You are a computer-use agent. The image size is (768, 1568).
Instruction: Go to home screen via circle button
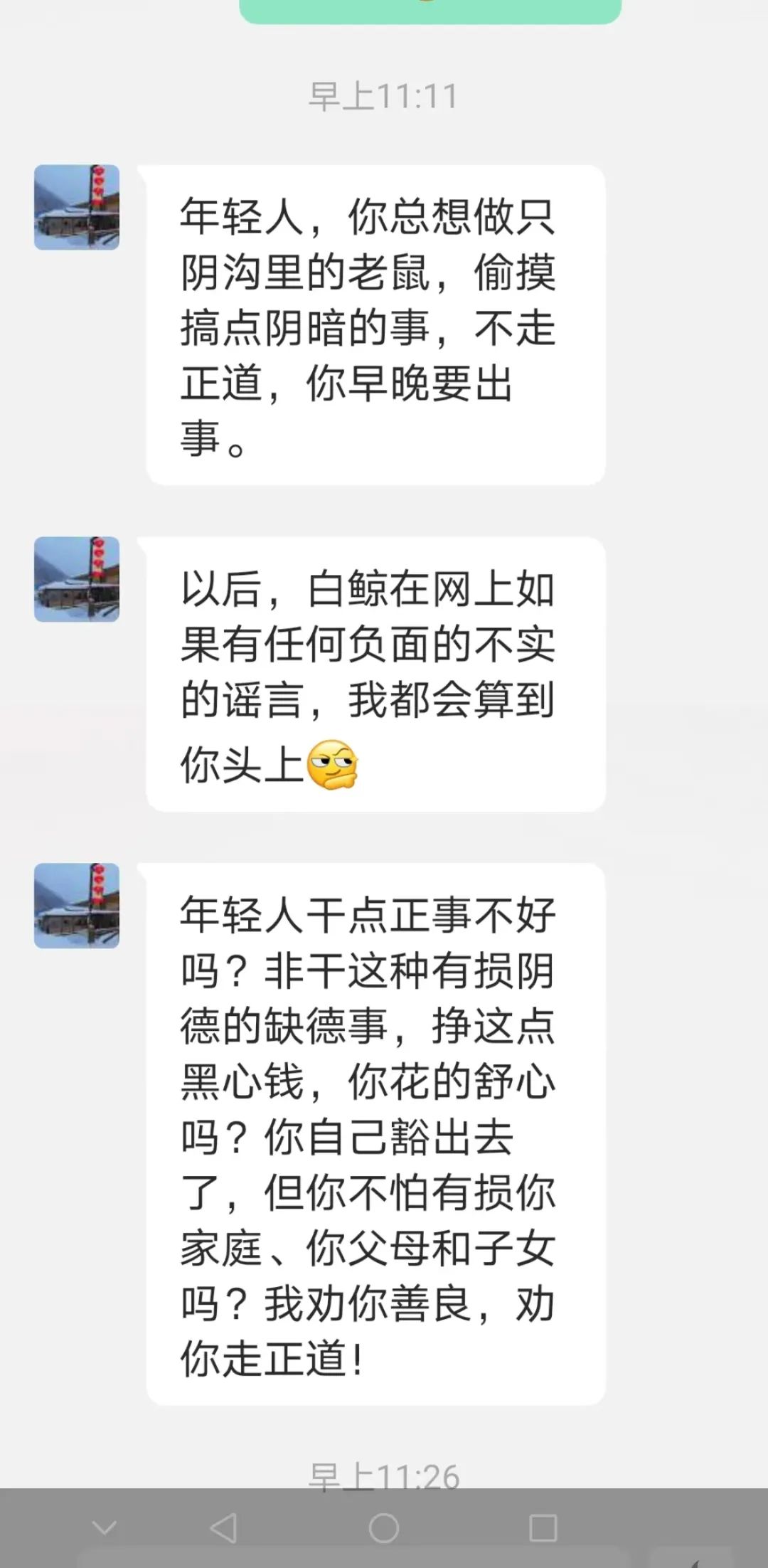click(x=384, y=1527)
